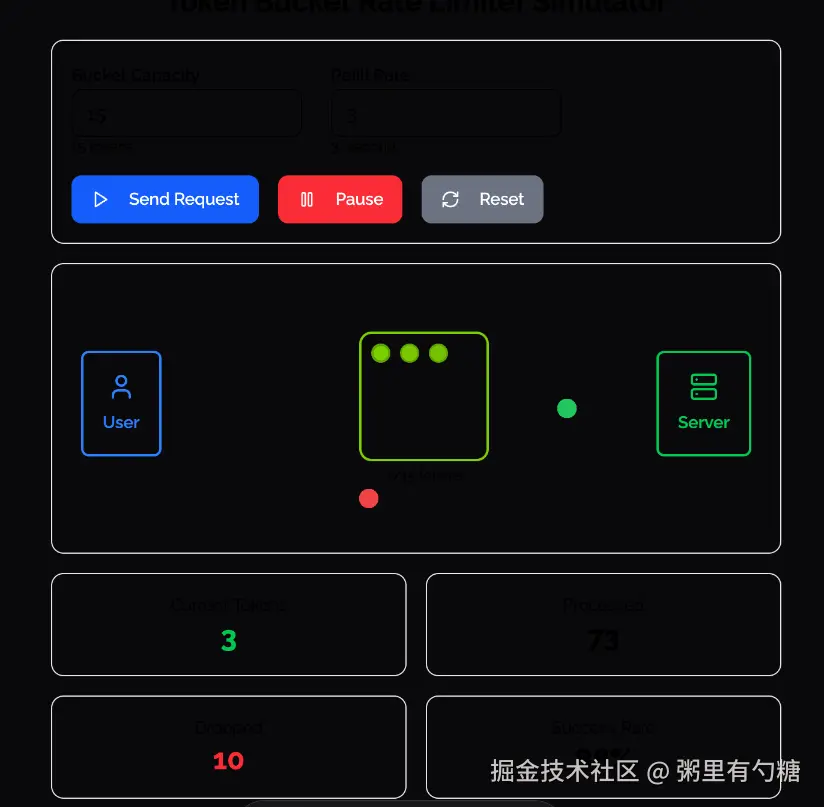Reset the rate limiter simulator

tap(482, 199)
